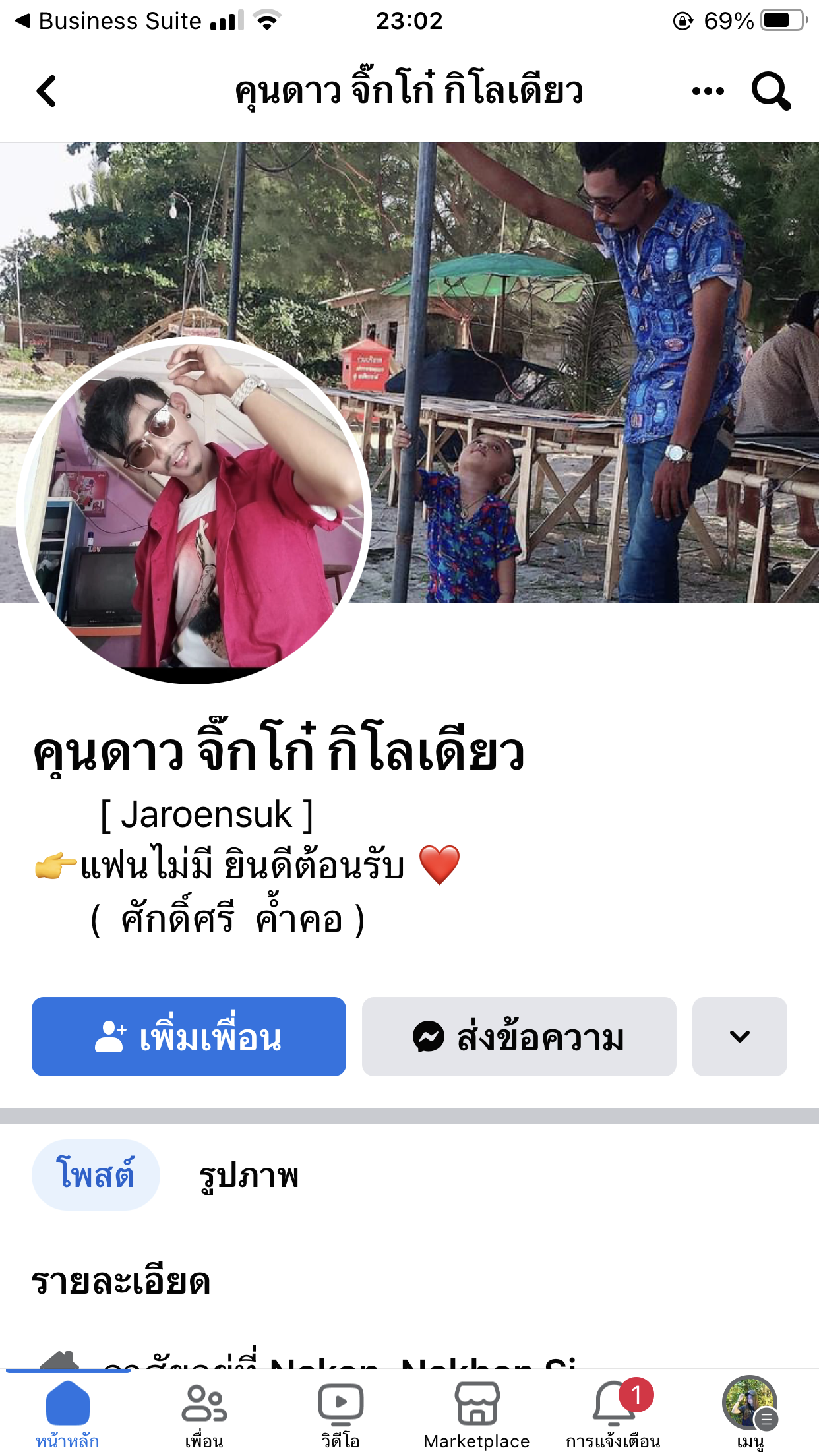Tap the ส่งข้อความ send message button
The height and width of the screenshot is (1456, 819).
(x=519, y=1037)
